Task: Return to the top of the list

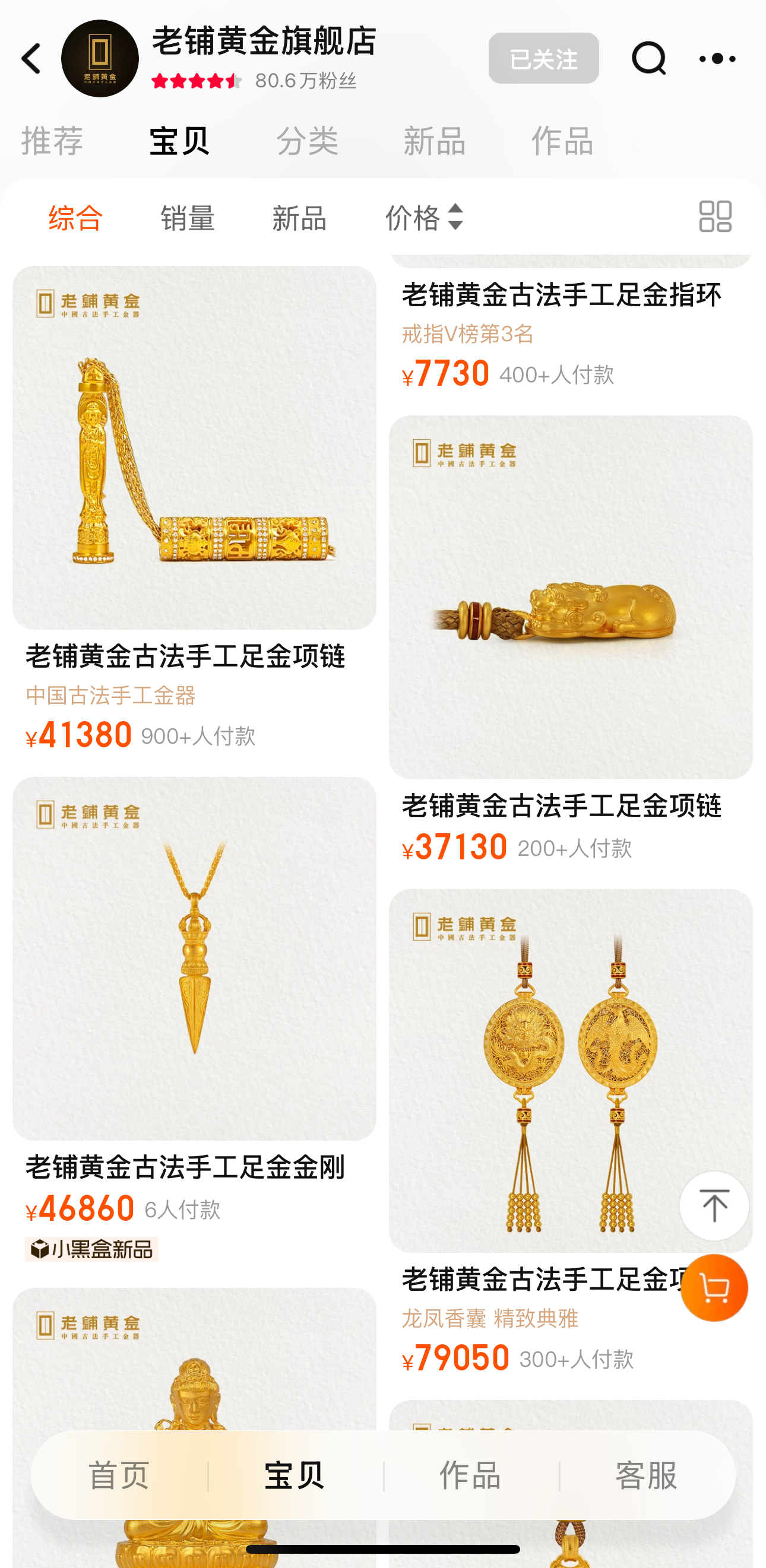Action: click(x=714, y=1206)
